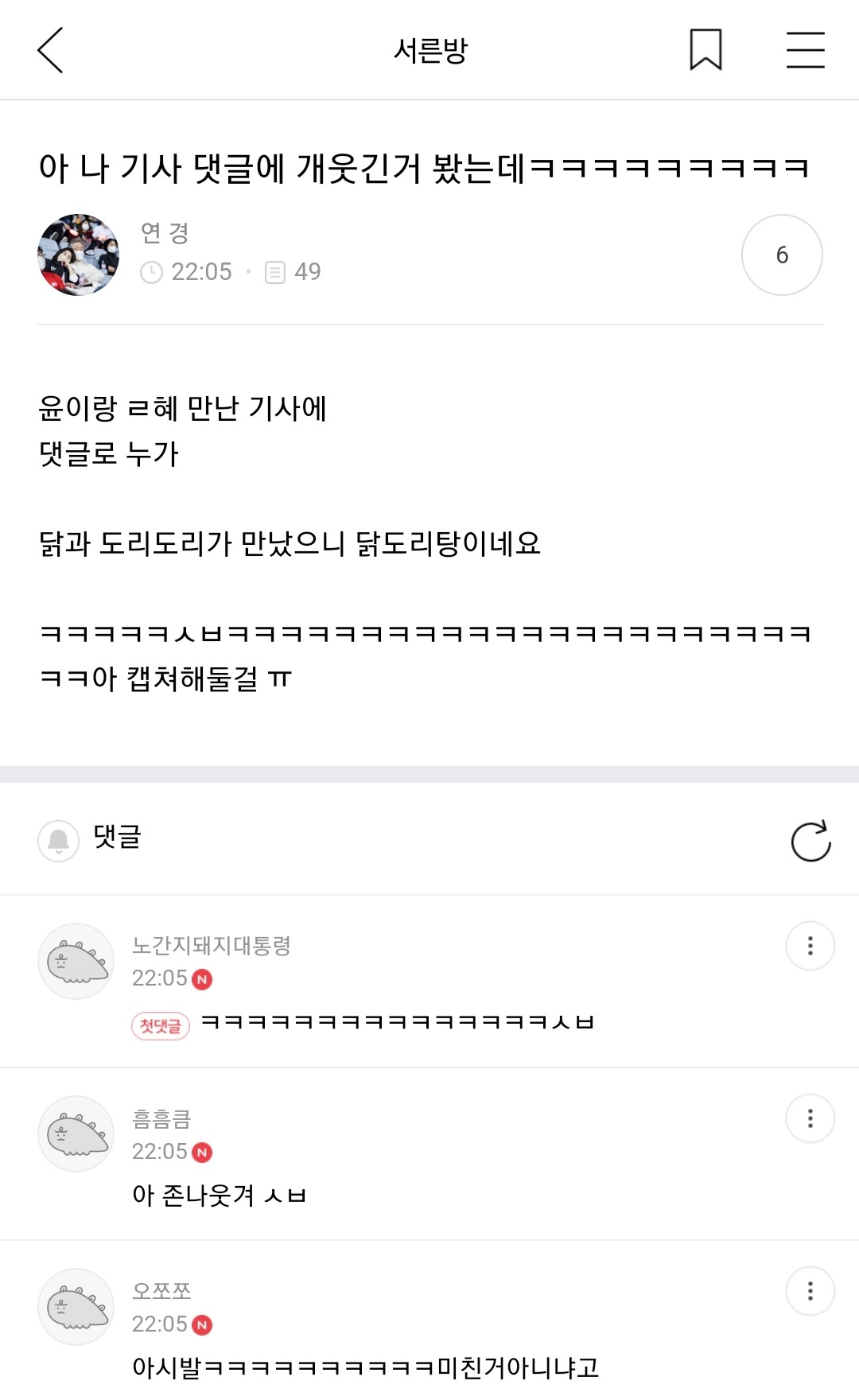Open options for 흠흠큼's comment
This screenshot has height=1400, width=859.
pyautogui.click(x=810, y=1118)
